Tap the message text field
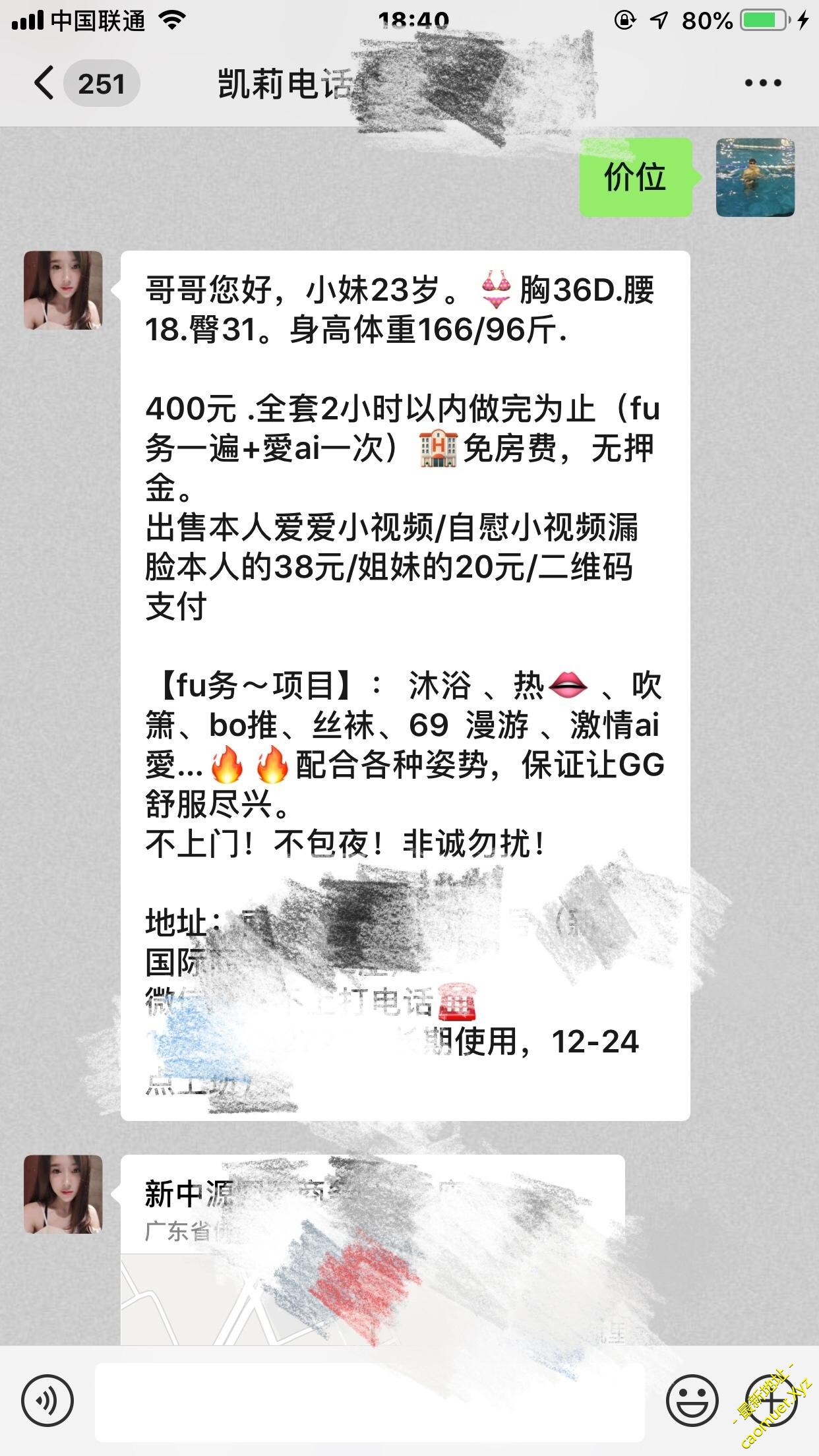819x1456 pixels. pyautogui.click(x=369, y=1401)
